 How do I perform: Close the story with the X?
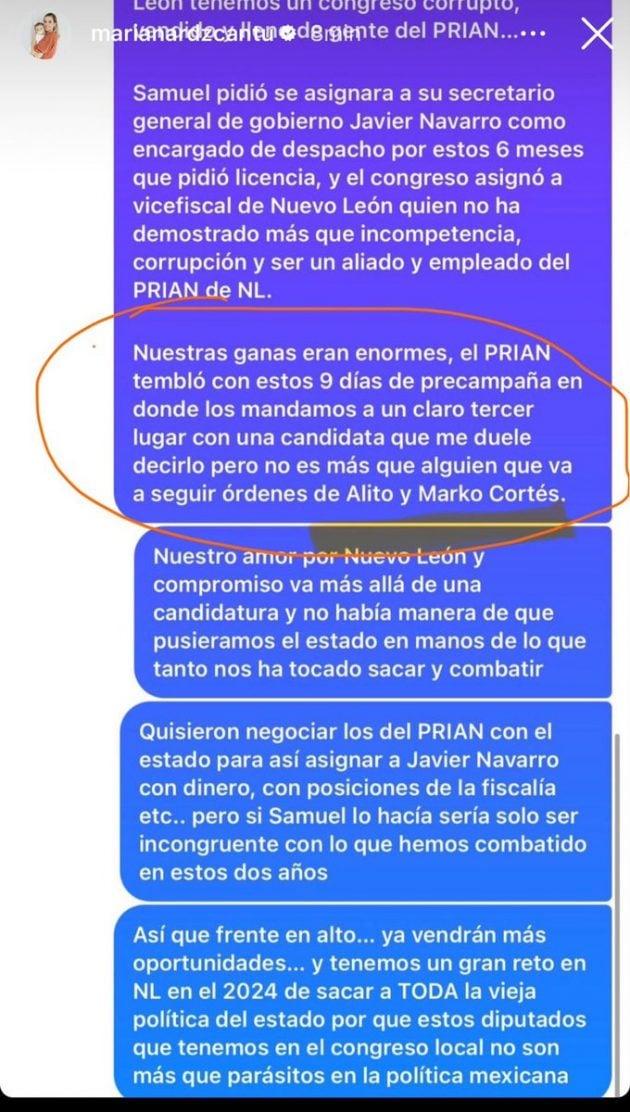[x=597, y=33]
